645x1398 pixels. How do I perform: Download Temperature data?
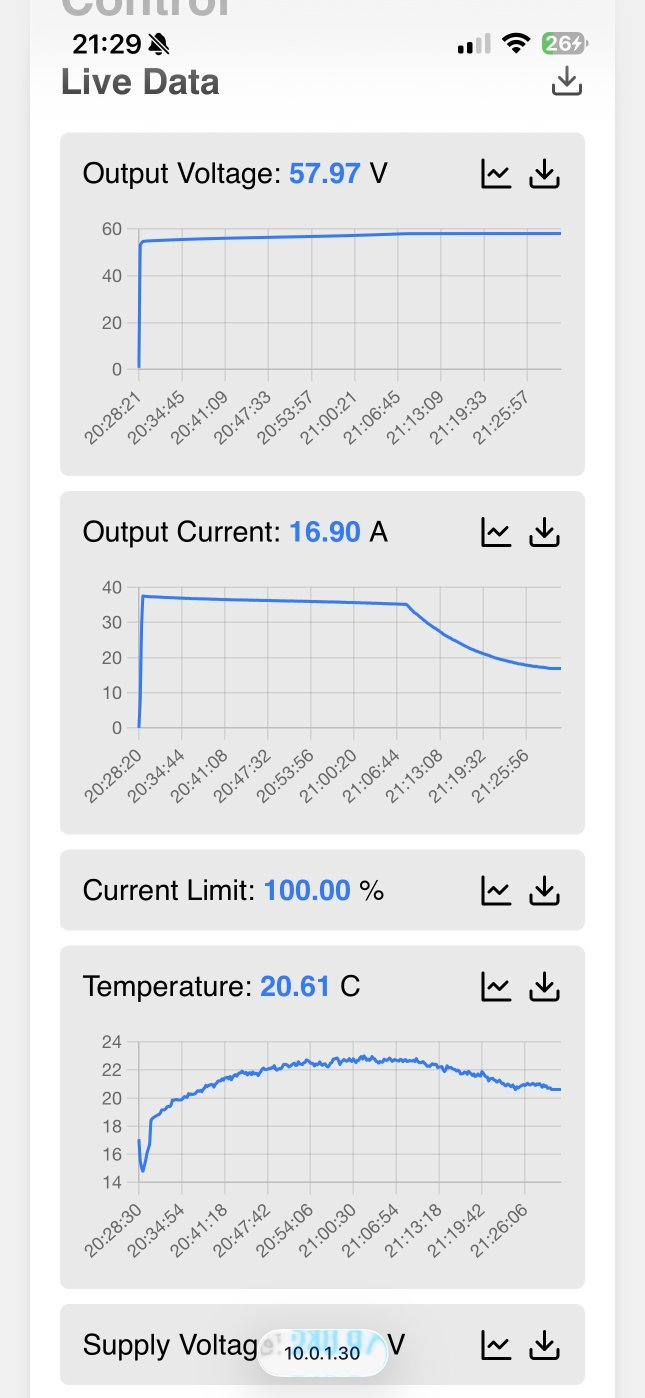pyautogui.click(x=544, y=987)
